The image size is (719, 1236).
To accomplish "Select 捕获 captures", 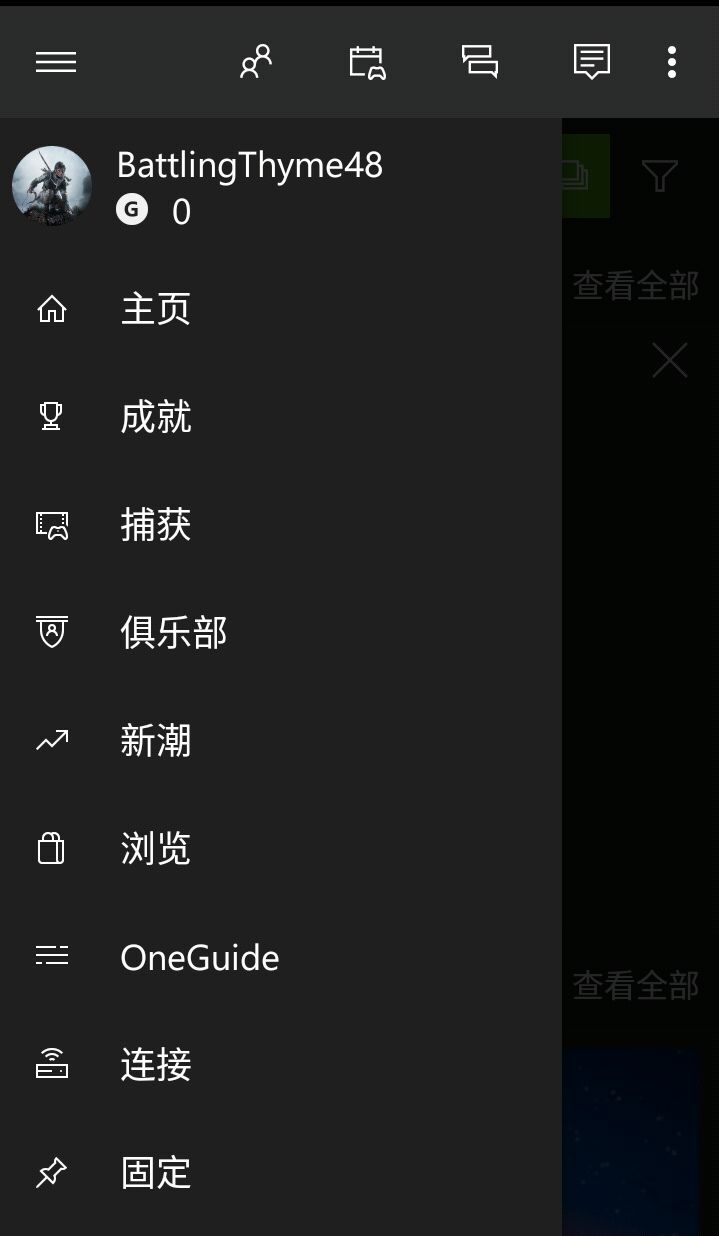I will coord(156,525).
